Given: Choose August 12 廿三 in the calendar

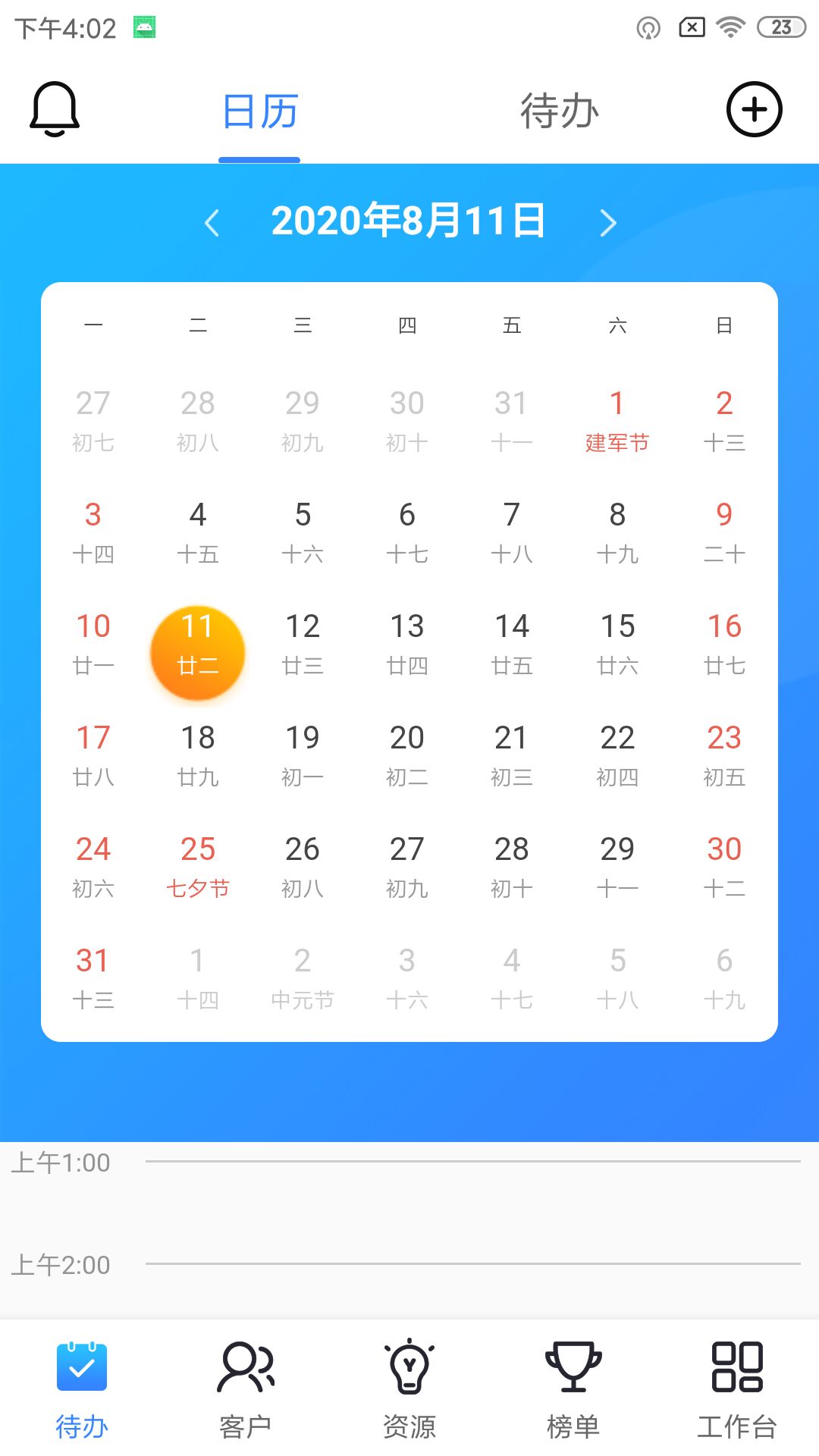Looking at the screenshot, I should point(303,643).
